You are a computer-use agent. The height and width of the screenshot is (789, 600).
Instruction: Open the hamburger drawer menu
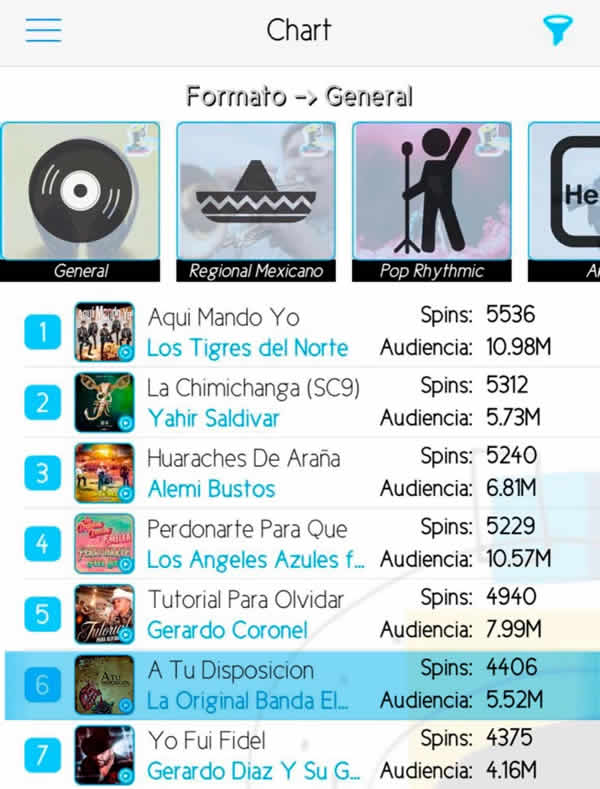tap(43, 30)
